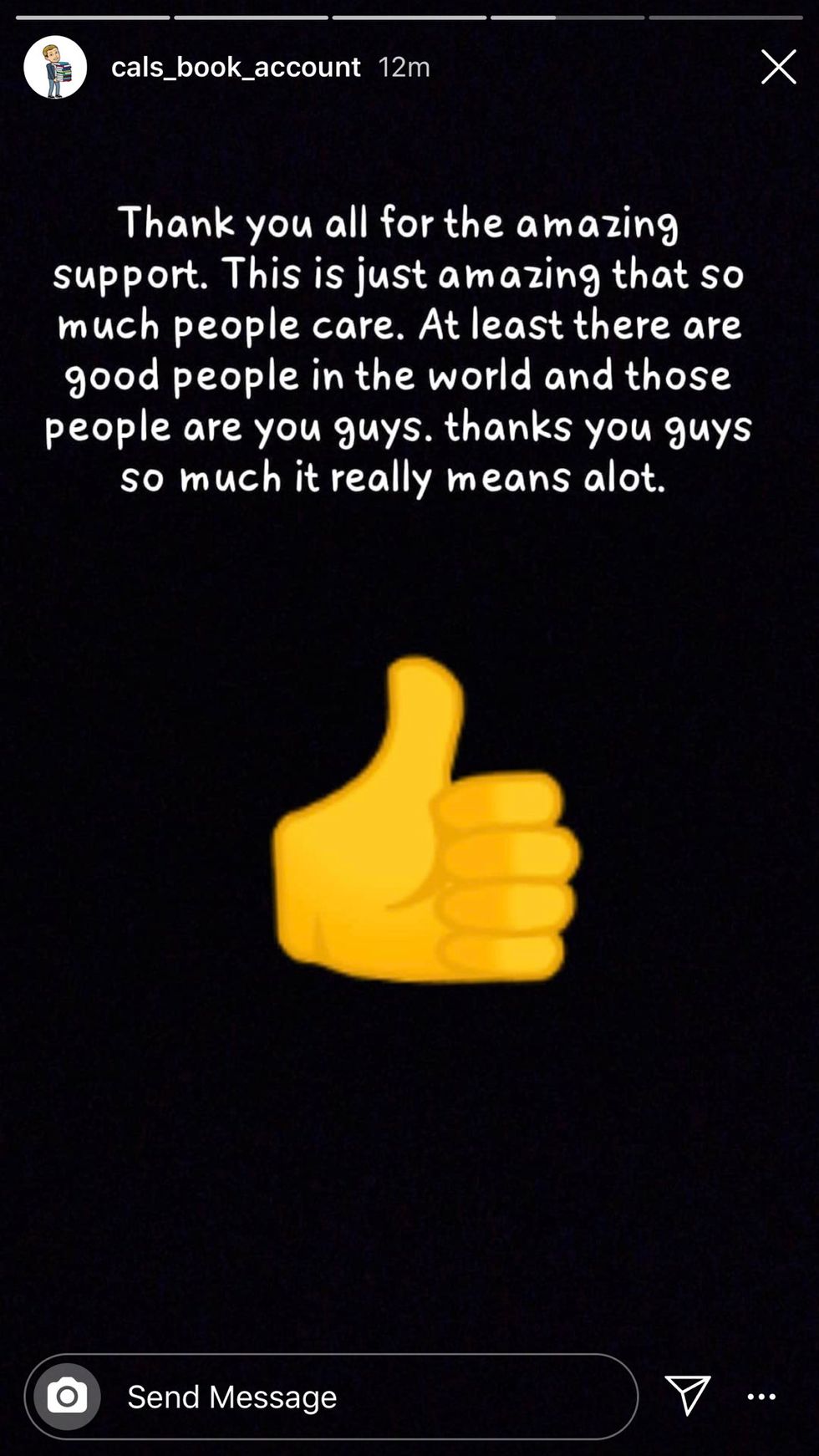This screenshot has height=1456, width=819.
Task: Close the story viewer
Action: 778,67
